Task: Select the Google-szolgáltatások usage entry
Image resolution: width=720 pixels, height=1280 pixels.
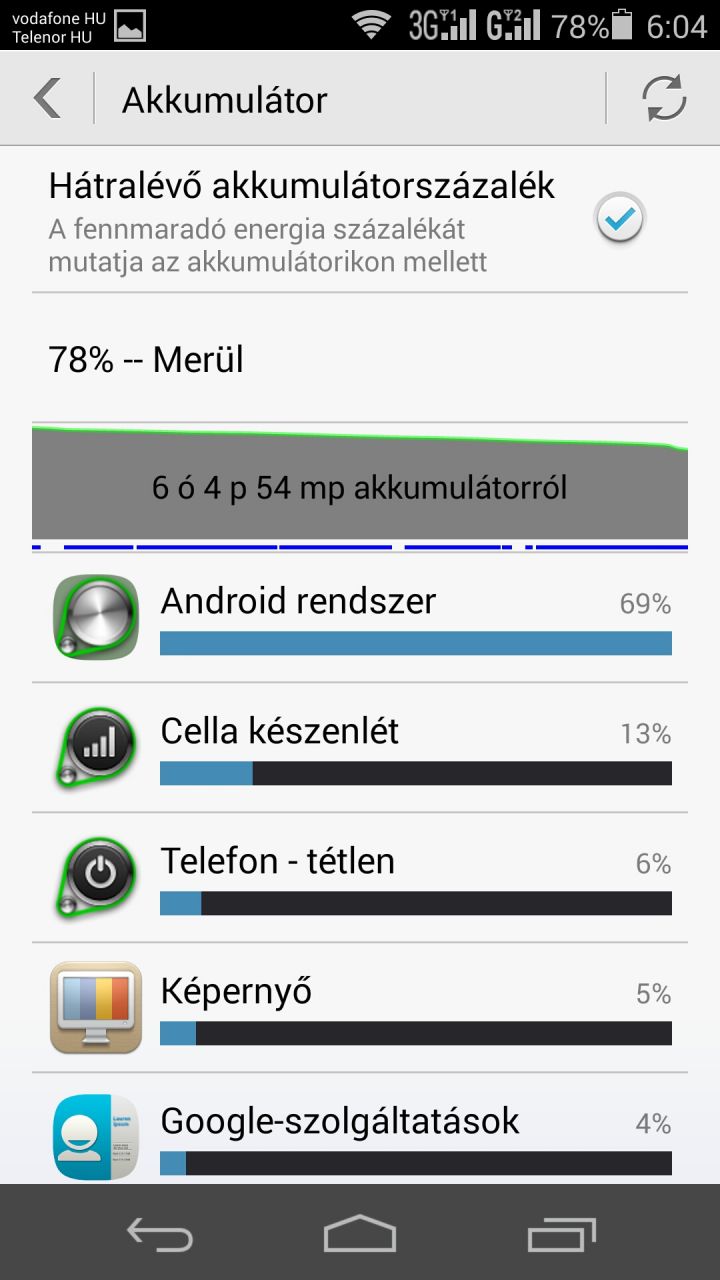Action: point(360,1135)
